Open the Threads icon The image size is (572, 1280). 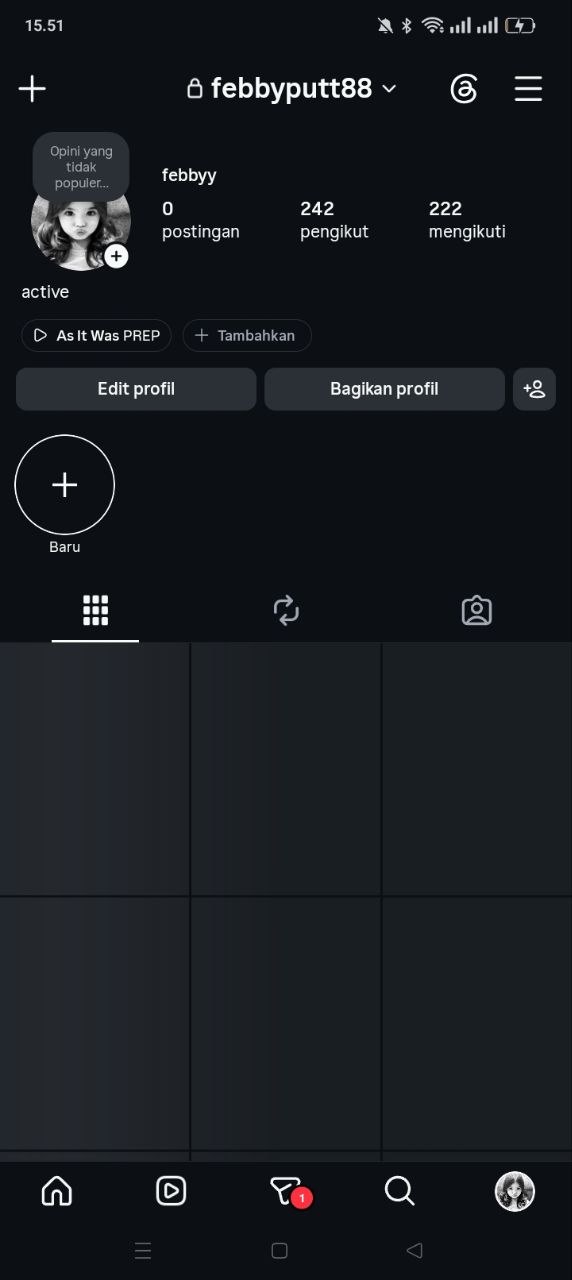(x=464, y=89)
